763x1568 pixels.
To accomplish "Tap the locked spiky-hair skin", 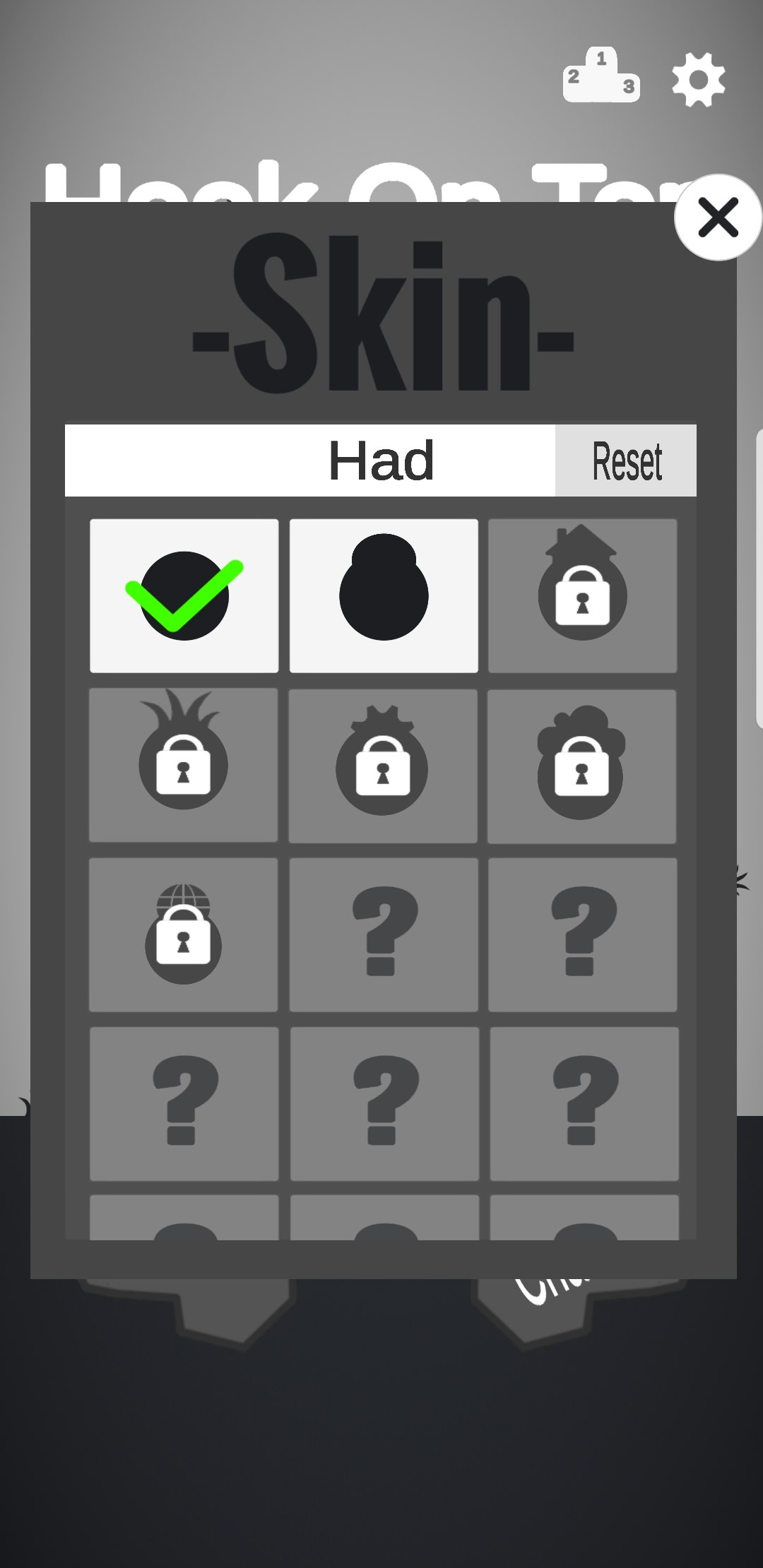I will pyautogui.click(x=184, y=765).
